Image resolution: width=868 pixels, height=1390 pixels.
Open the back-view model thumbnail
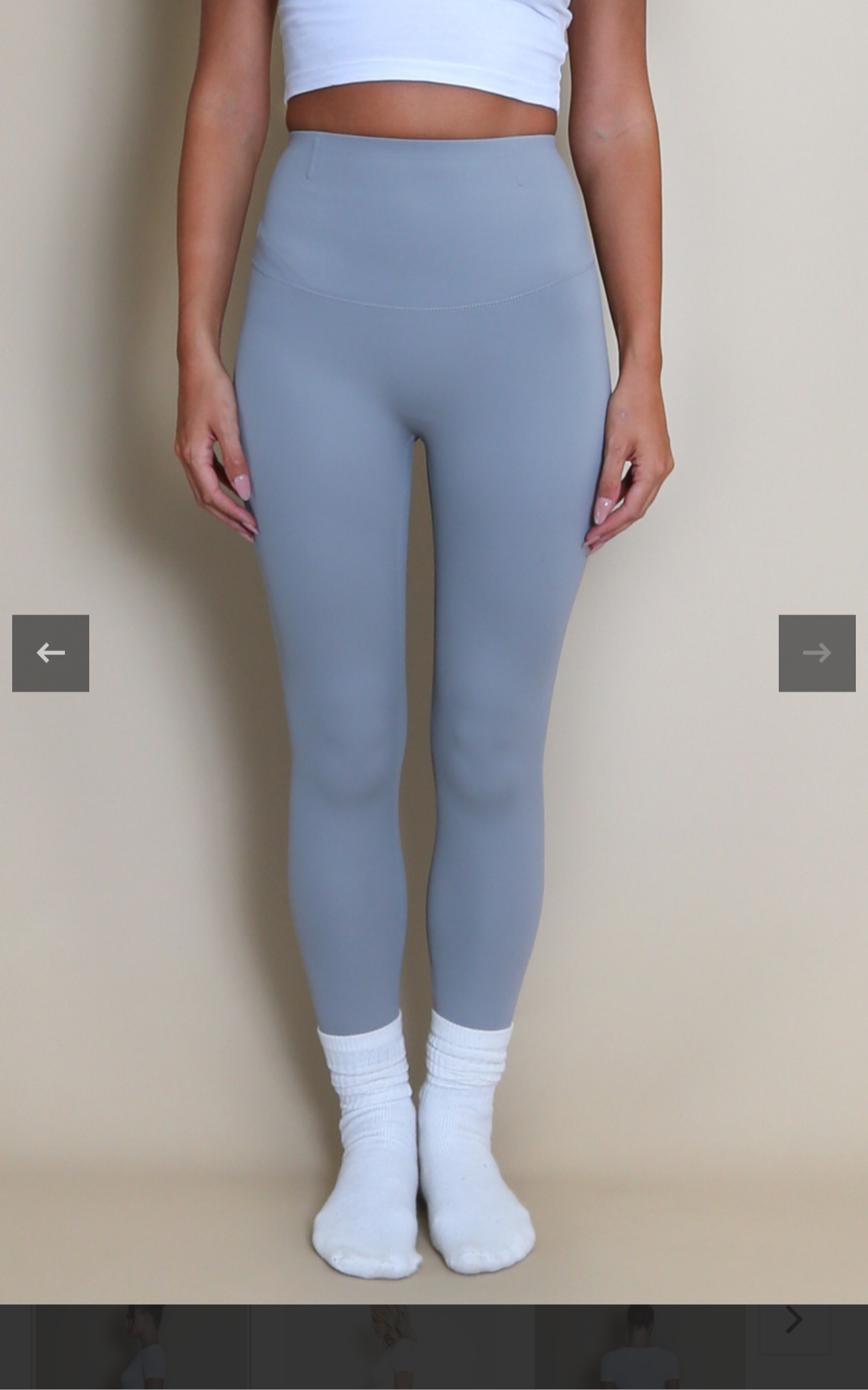coord(640,1347)
